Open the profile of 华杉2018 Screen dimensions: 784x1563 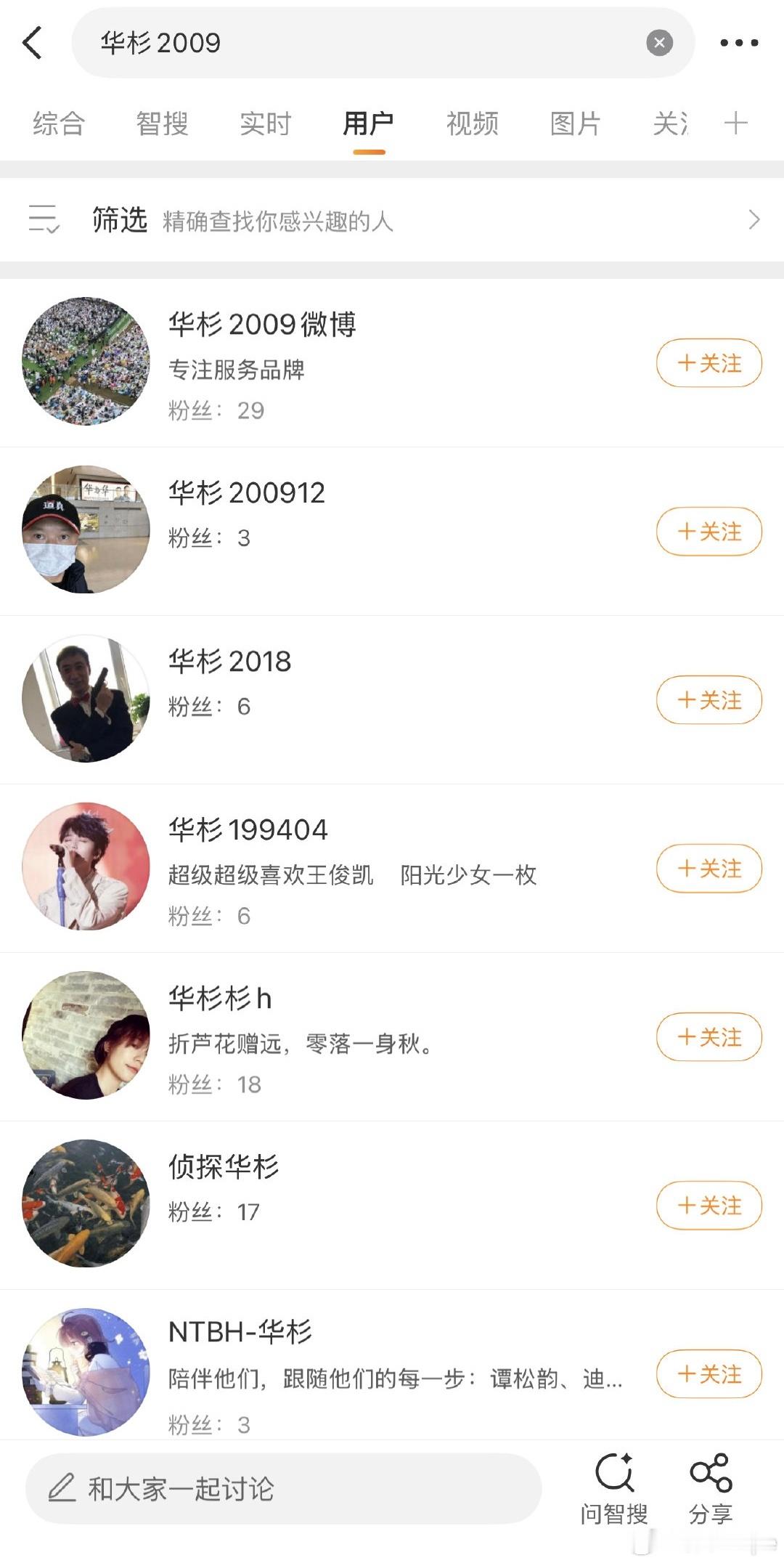coord(229,662)
